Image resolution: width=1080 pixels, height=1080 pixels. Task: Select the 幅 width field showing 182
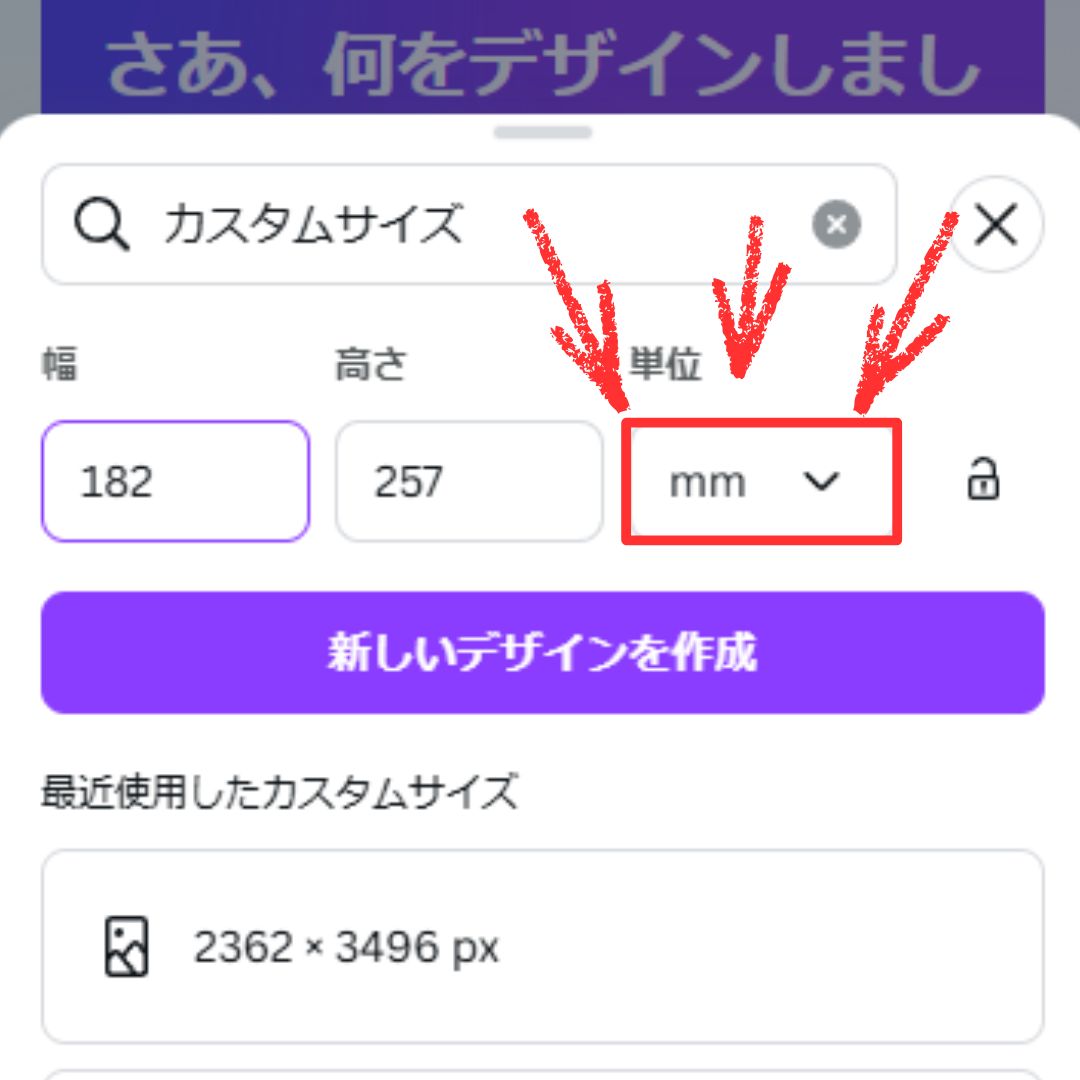(175, 482)
